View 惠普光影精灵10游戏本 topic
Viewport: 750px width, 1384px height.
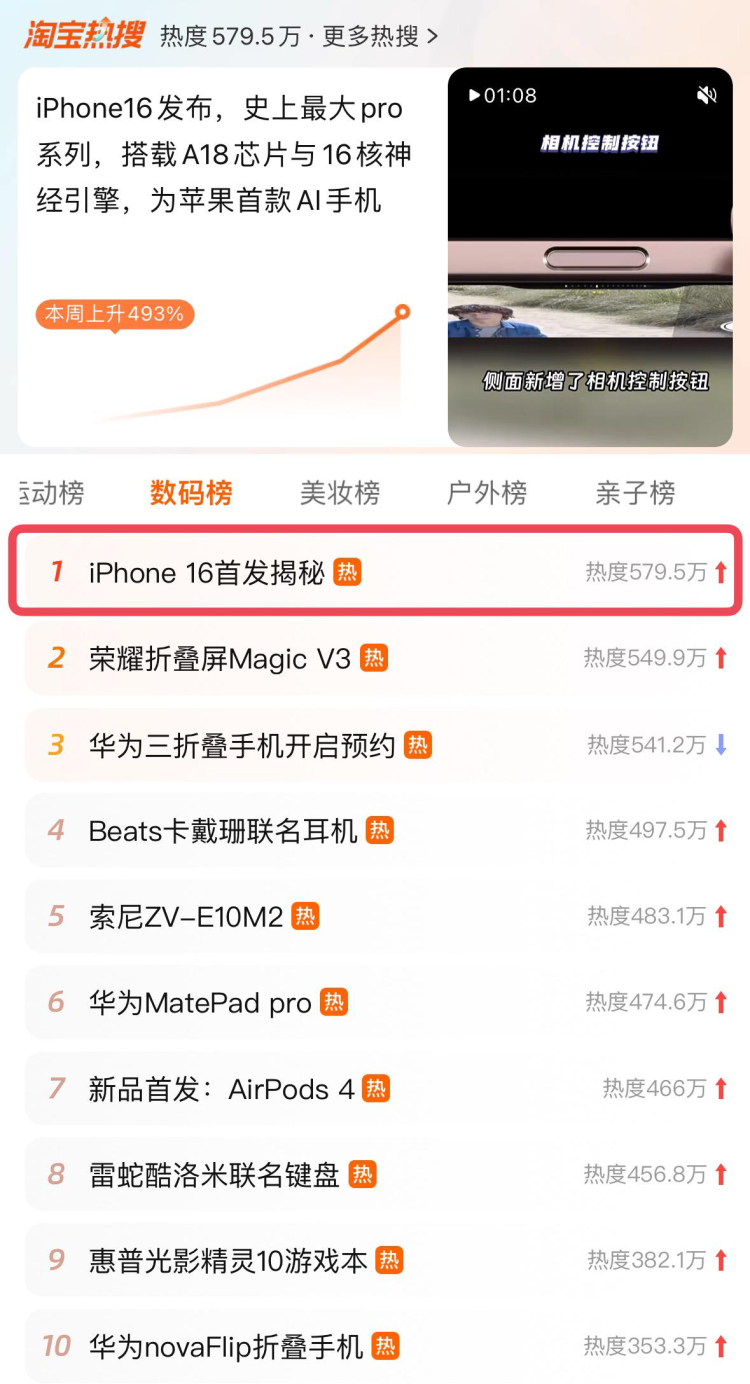(x=228, y=1261)
